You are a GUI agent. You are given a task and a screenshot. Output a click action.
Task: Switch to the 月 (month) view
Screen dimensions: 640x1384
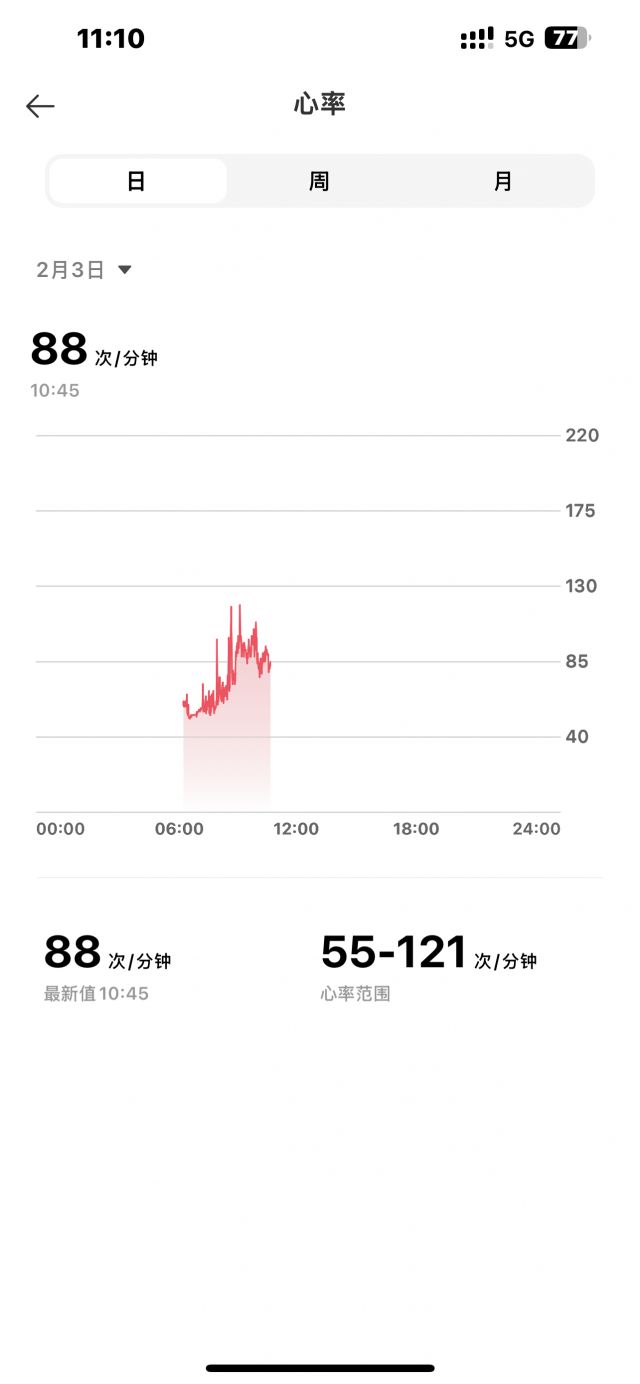coord(503,181)
